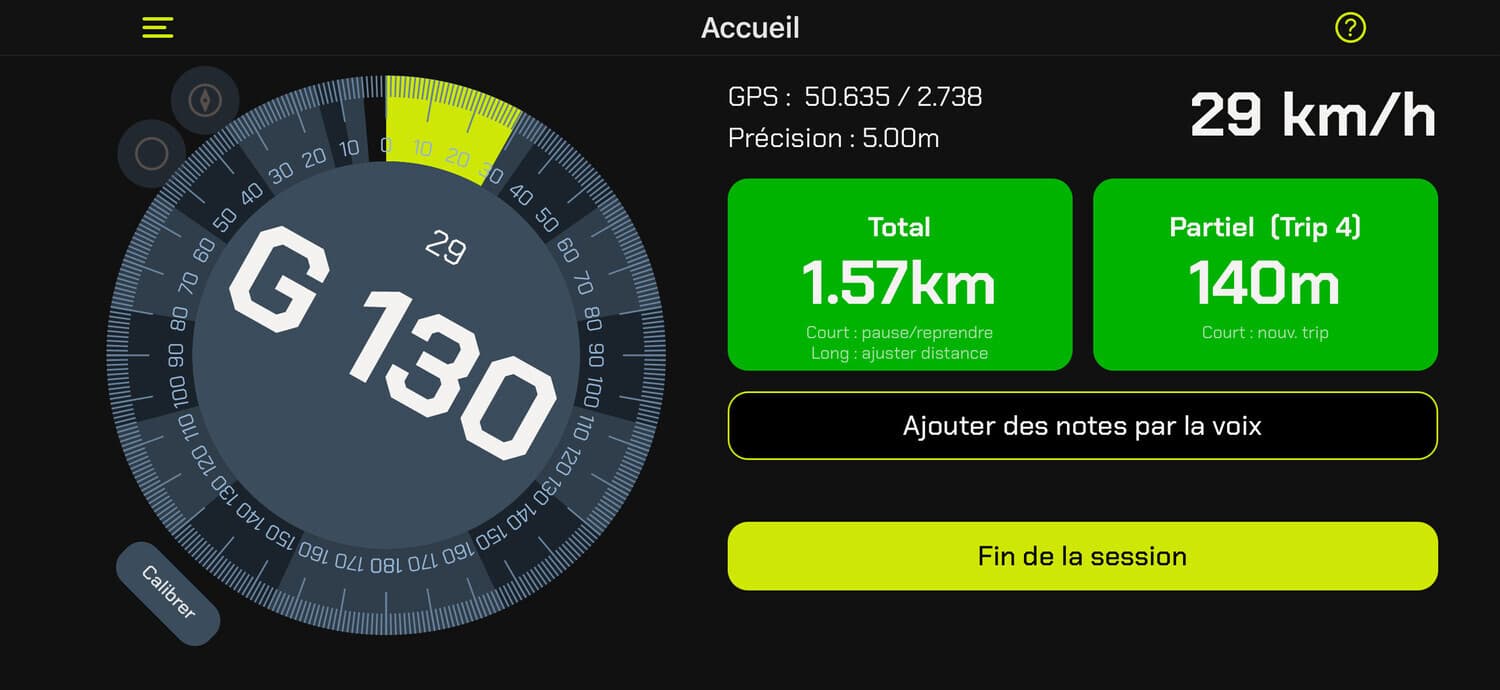Open the help question mark
The height and width of the screenshot is (690, 1500).
point(1349,27)
